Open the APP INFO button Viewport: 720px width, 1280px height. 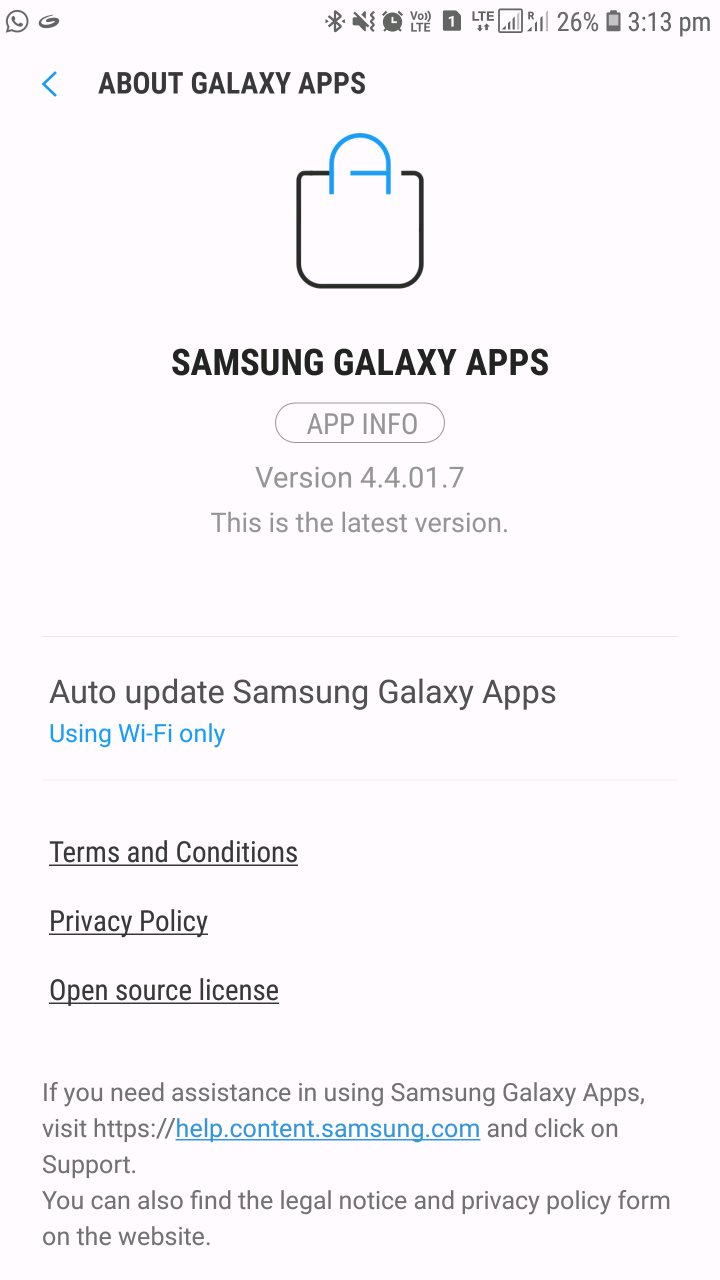point(360,424)
